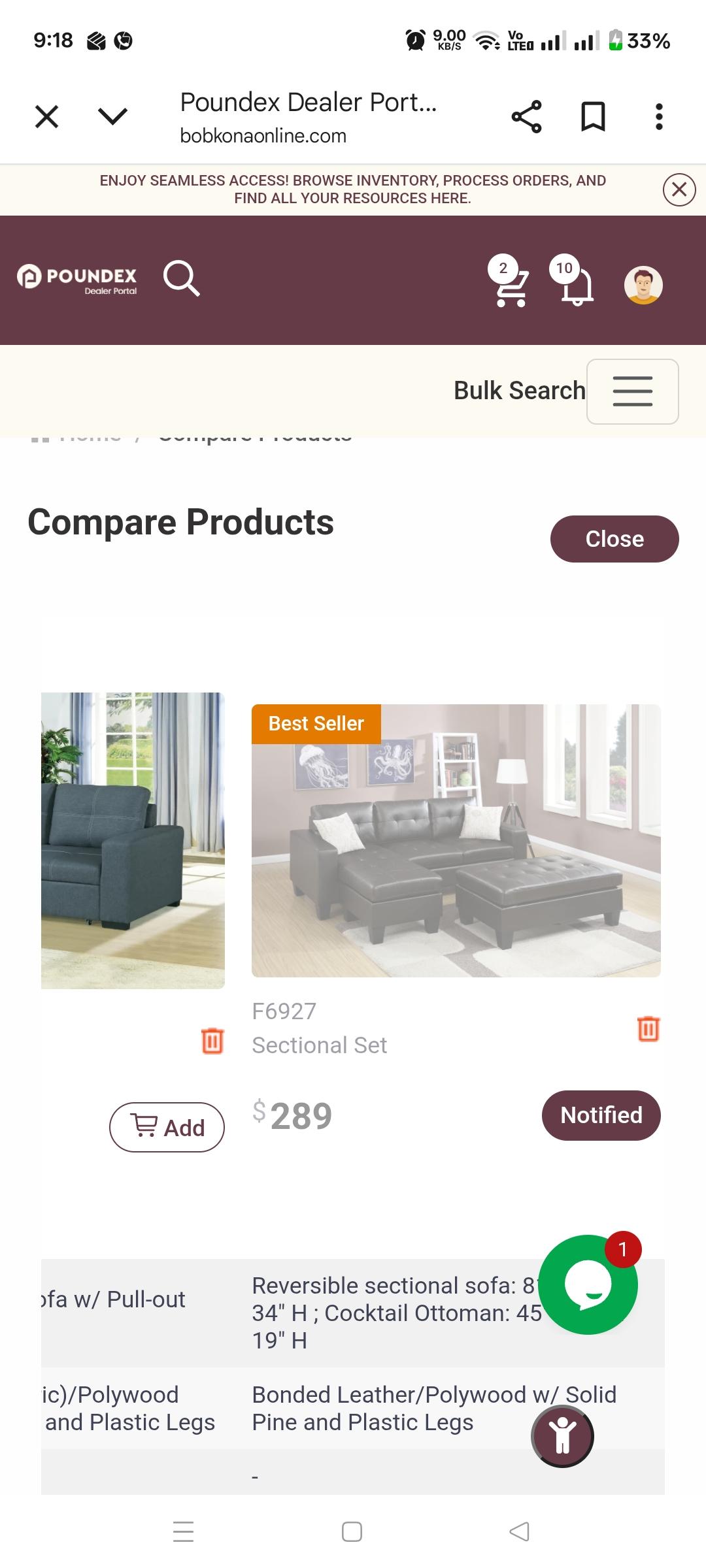Tap the Notified button for F6927
The width and height of the screenshot is (706, 1568).
[x=601, y=1115]
